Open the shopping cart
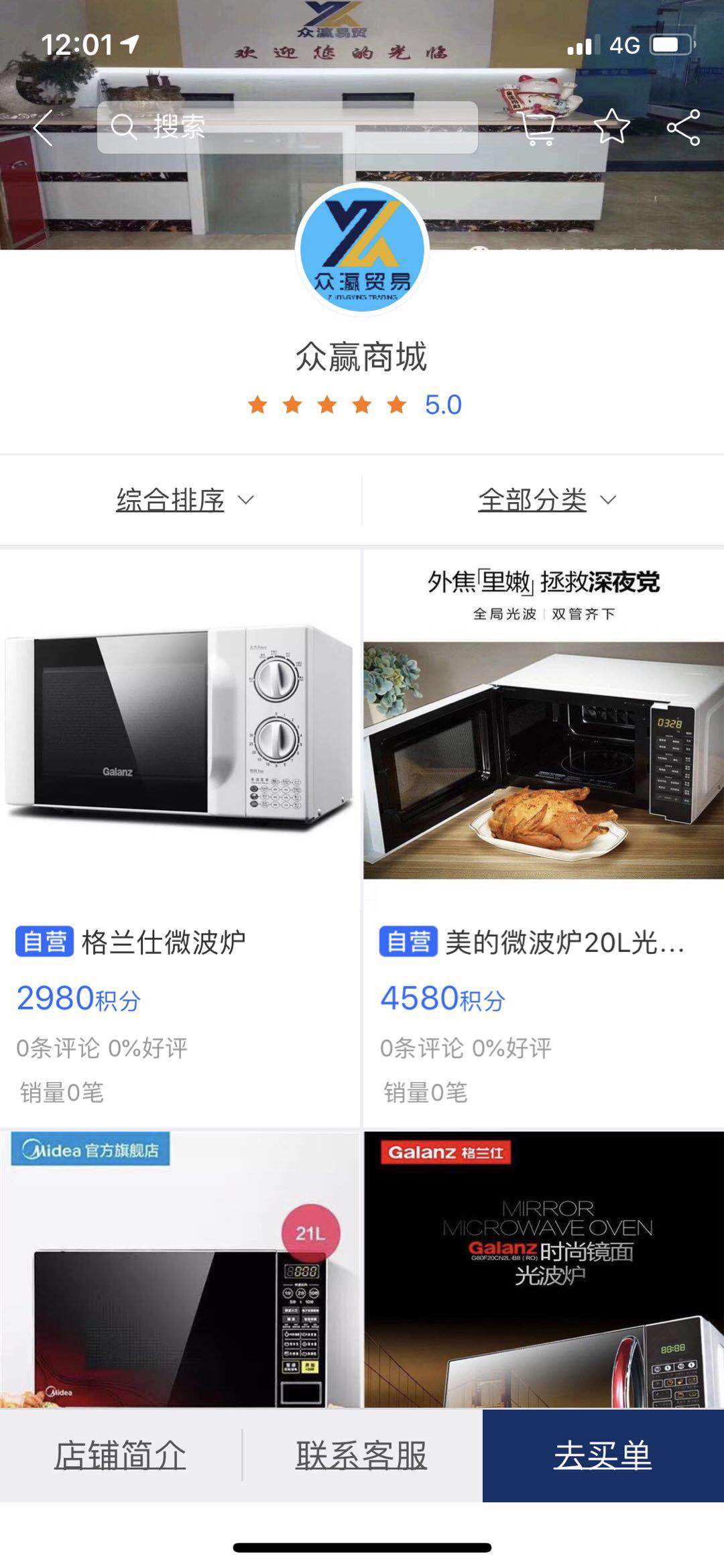Screen dimensions: 724x1568 coord(539,127)
